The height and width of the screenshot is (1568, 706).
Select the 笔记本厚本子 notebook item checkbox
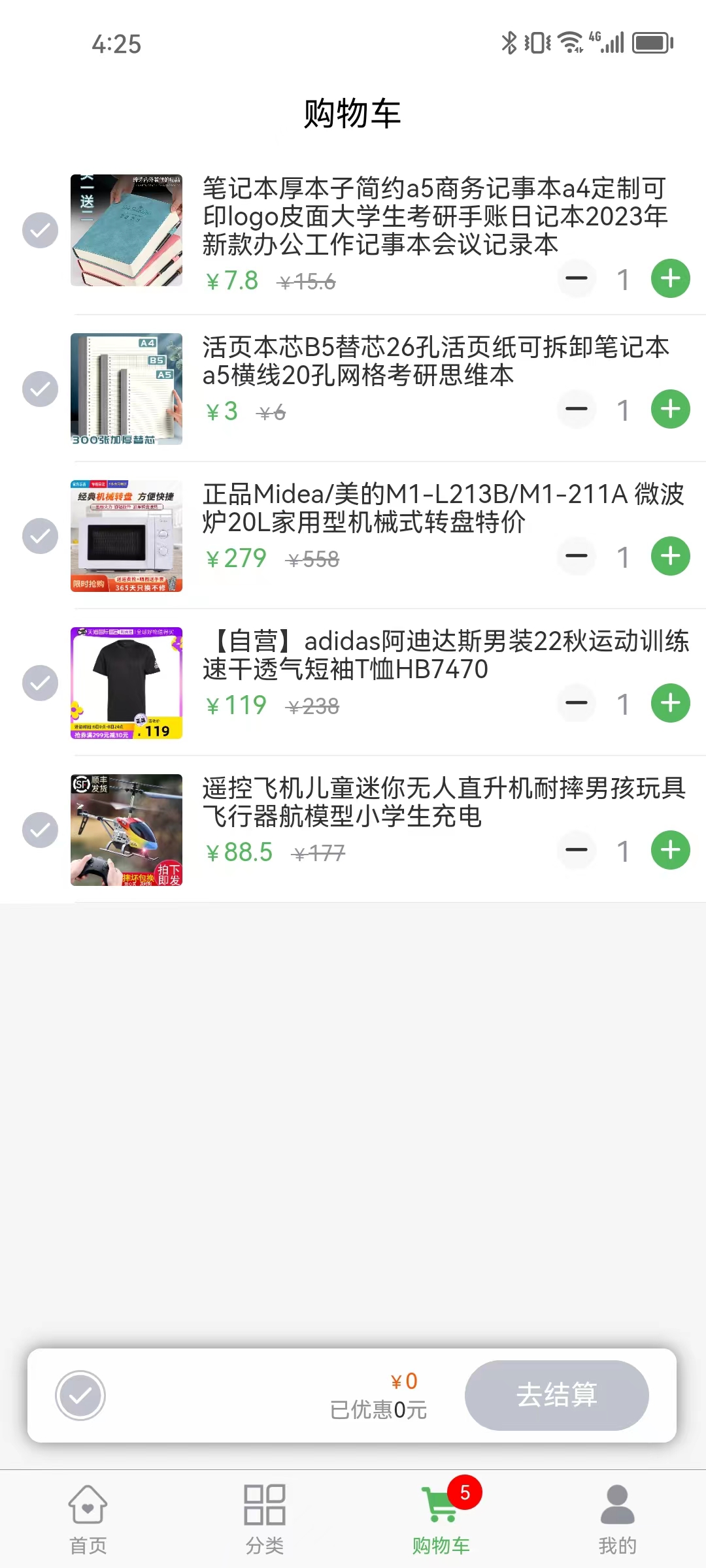click(x=41, y=230)
